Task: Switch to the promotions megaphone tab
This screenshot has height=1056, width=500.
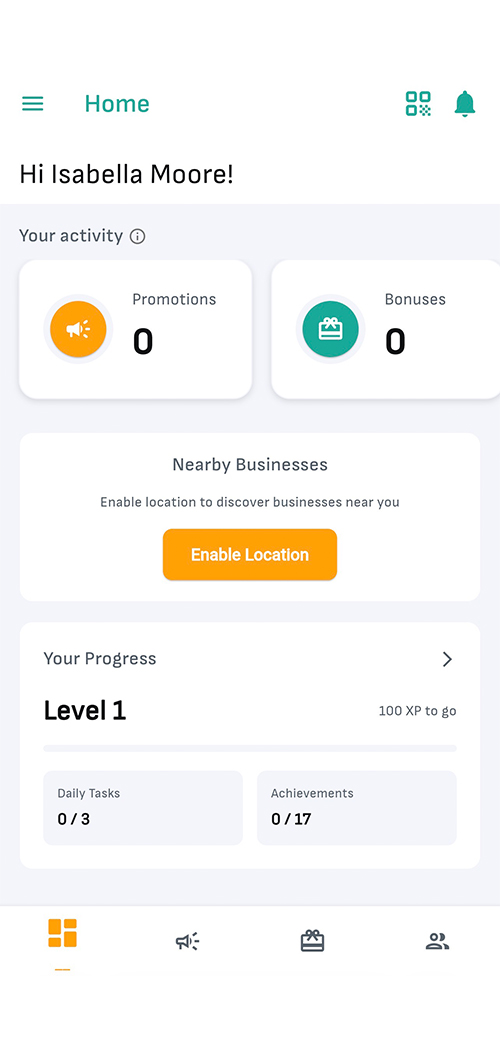Action: click(187, 941)
